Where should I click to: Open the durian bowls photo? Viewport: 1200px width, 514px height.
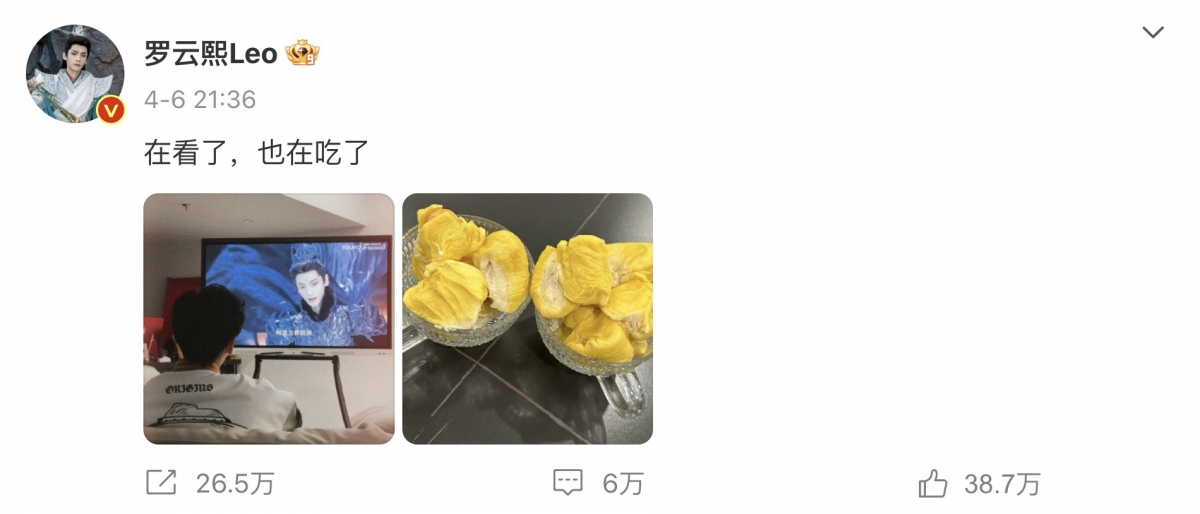(527, 318)
